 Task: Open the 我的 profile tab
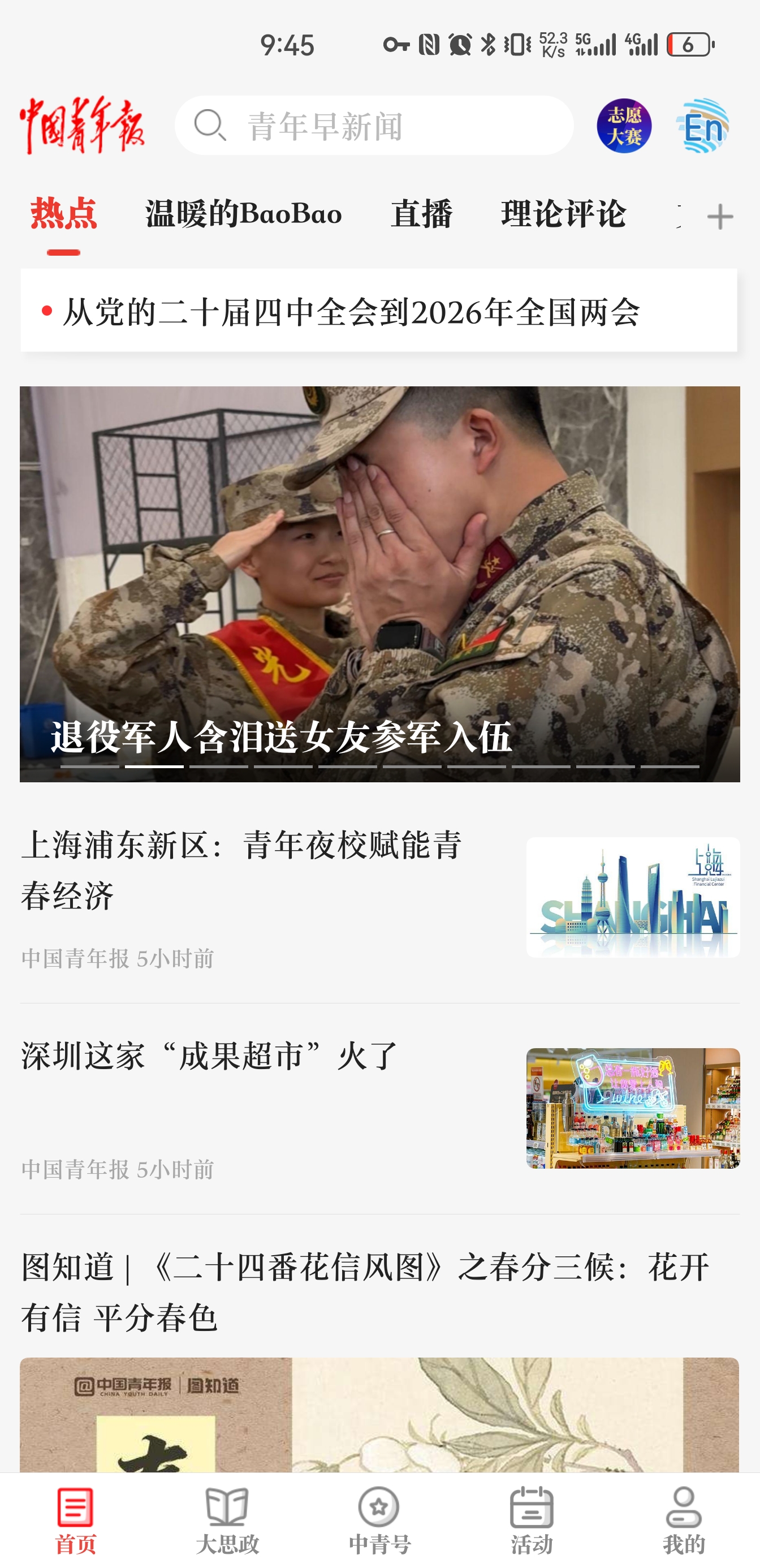pyautogui.click(x=684, y=1520)
